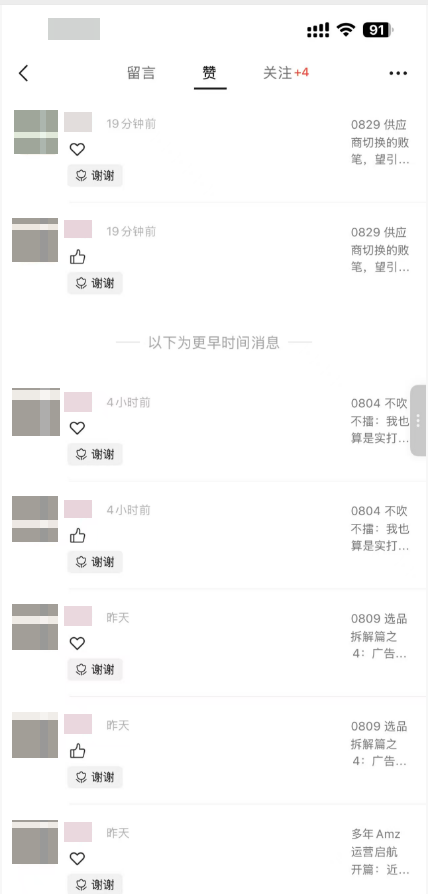
Task: Send 谢谢 for the 4小时前 heart-like notification
Action: tap(95, 454)
